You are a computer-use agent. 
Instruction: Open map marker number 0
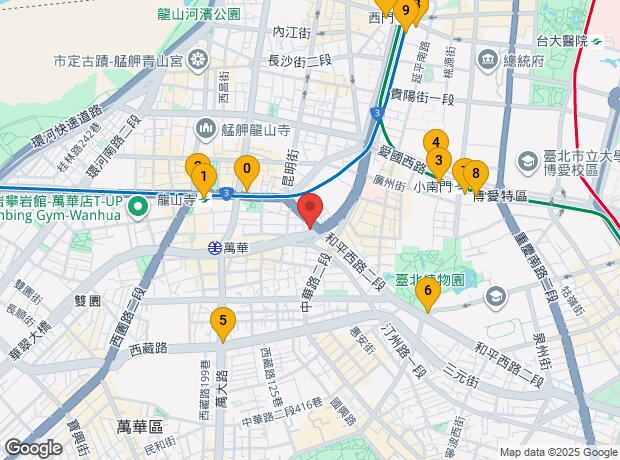tap(247, 170)
